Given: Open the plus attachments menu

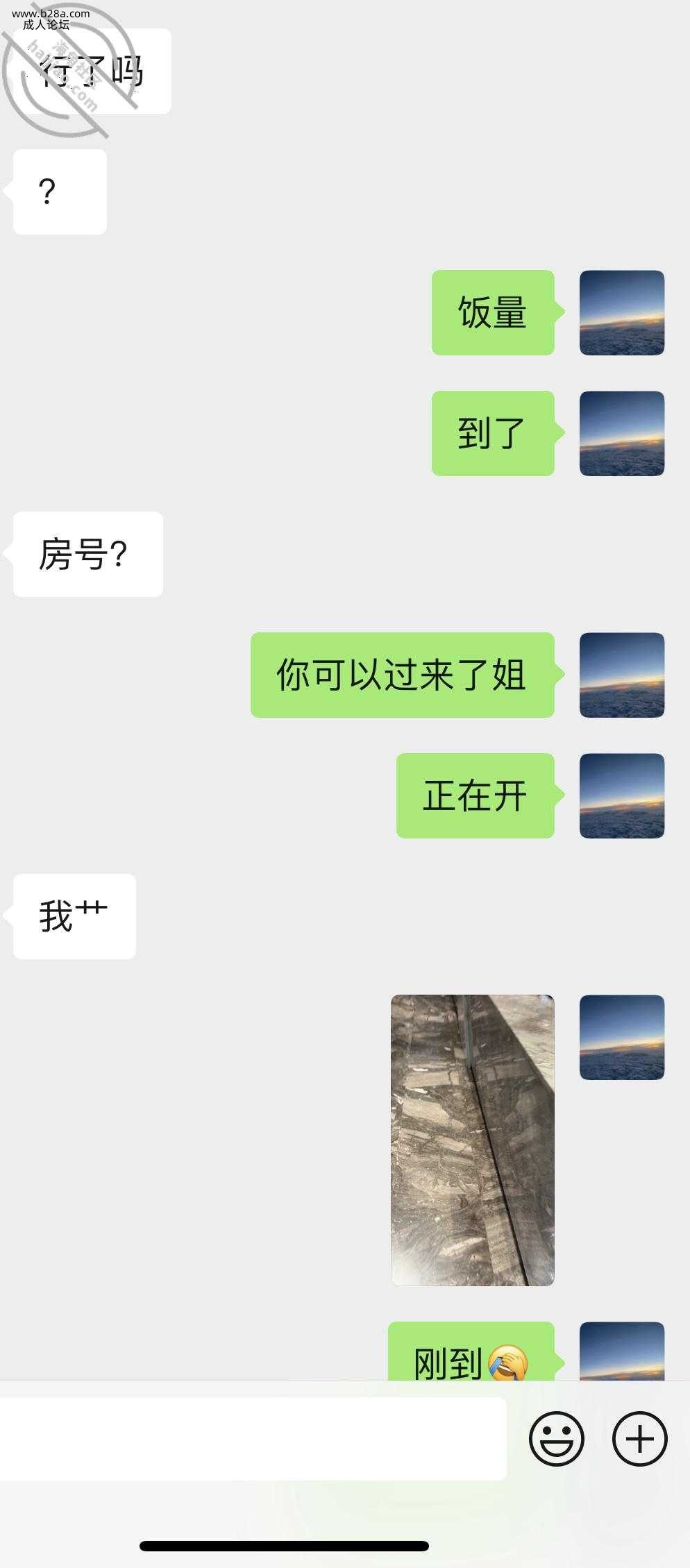Looking at the screenshot, I should tap(639, 1438).
